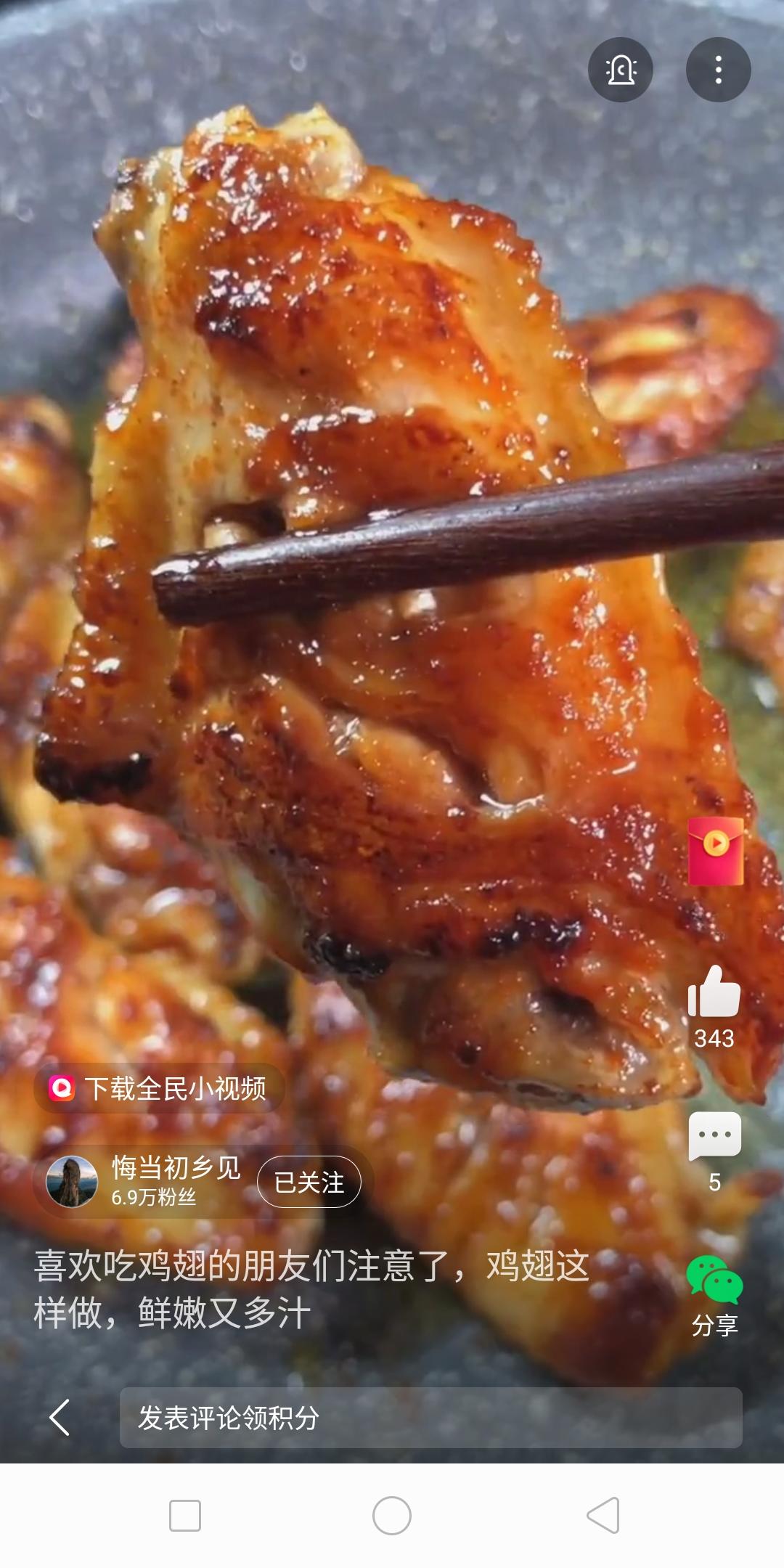The height and width of the screenshot is (1568, 784).
Task: Tap the 下载全民小视频 download chip
Action: tap(159, 1088)
